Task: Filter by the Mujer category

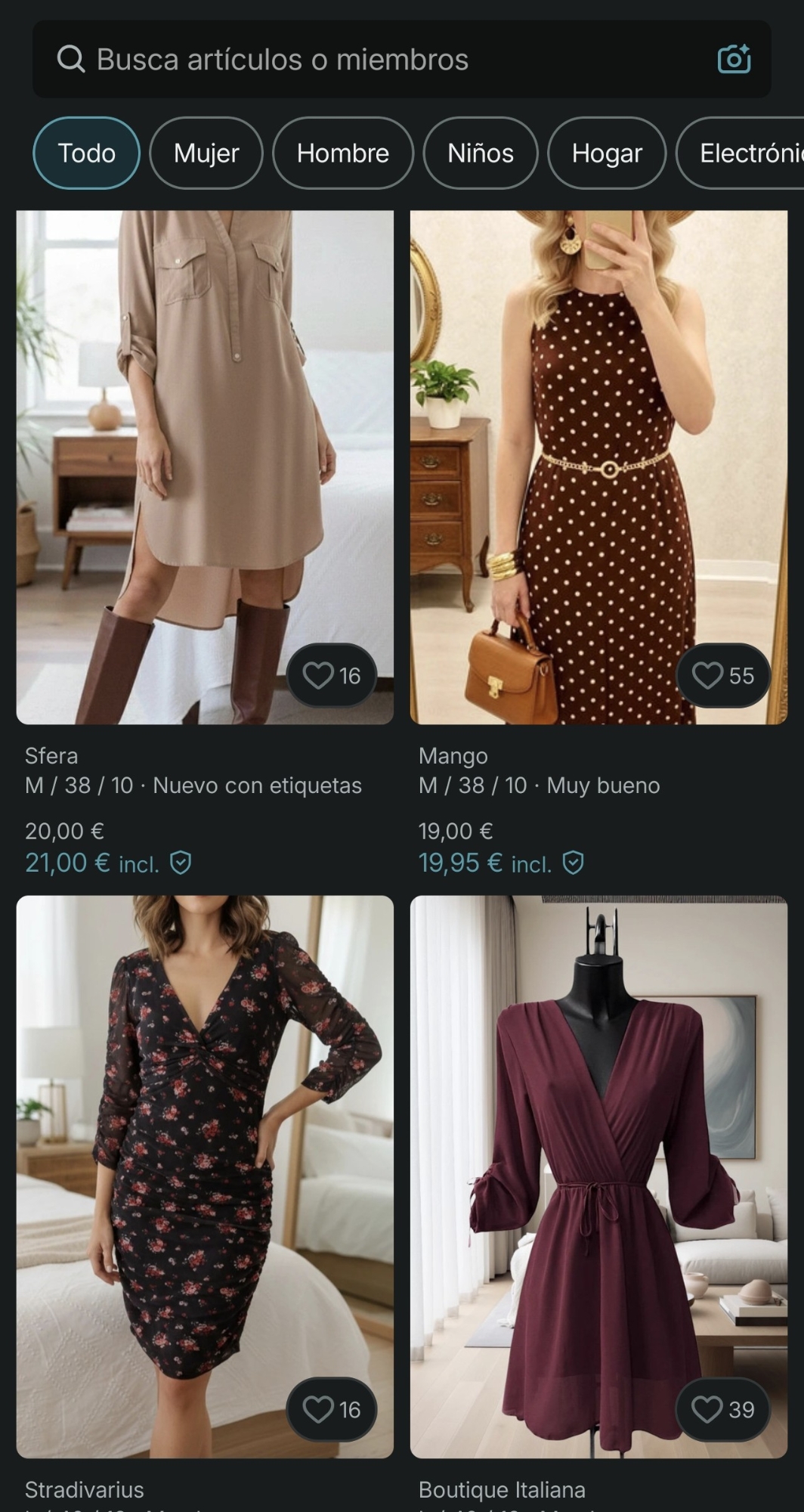Action: click(x=206, y=153)
